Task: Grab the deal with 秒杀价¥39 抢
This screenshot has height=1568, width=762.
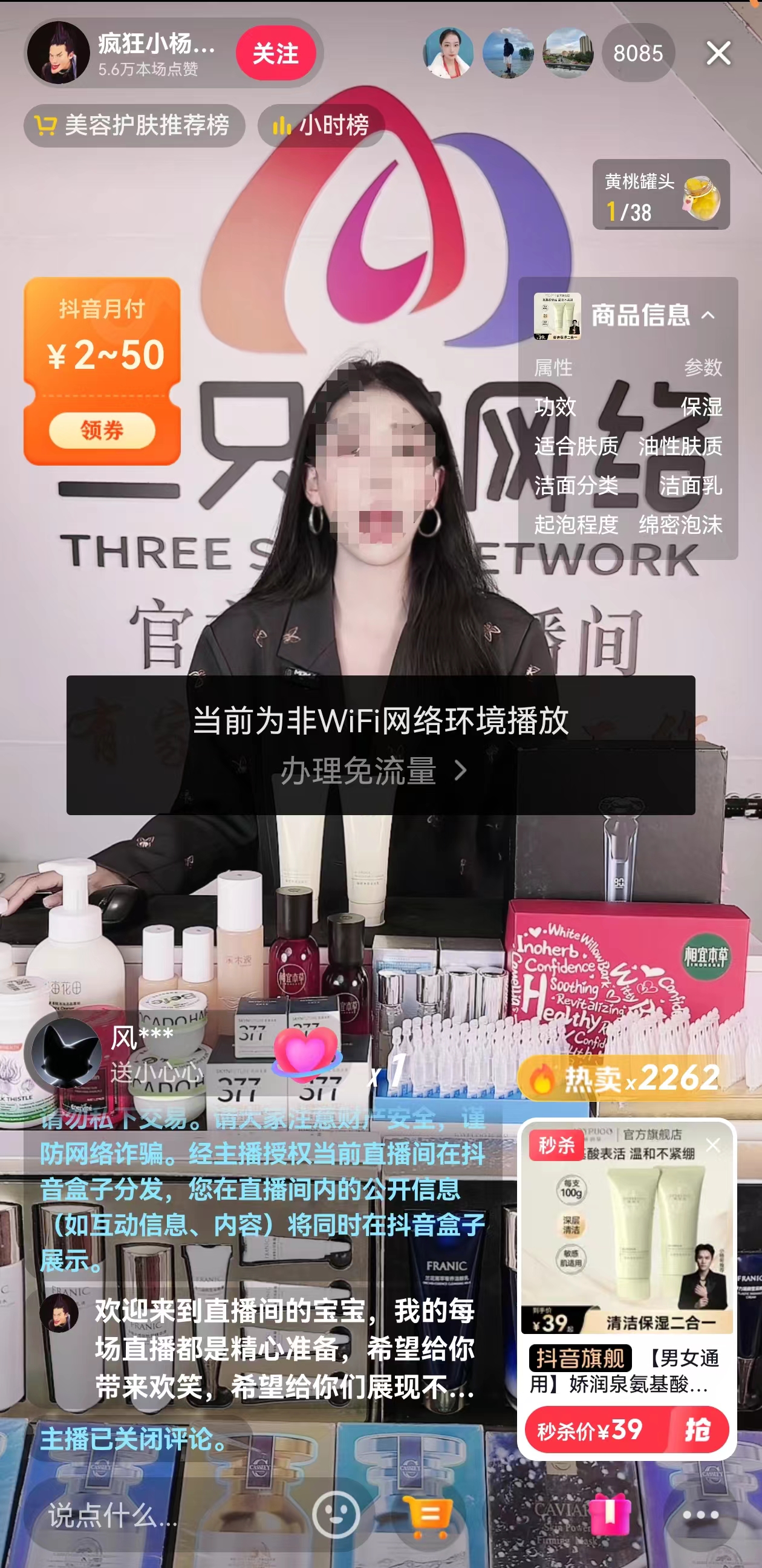Action: (627, 1430)
